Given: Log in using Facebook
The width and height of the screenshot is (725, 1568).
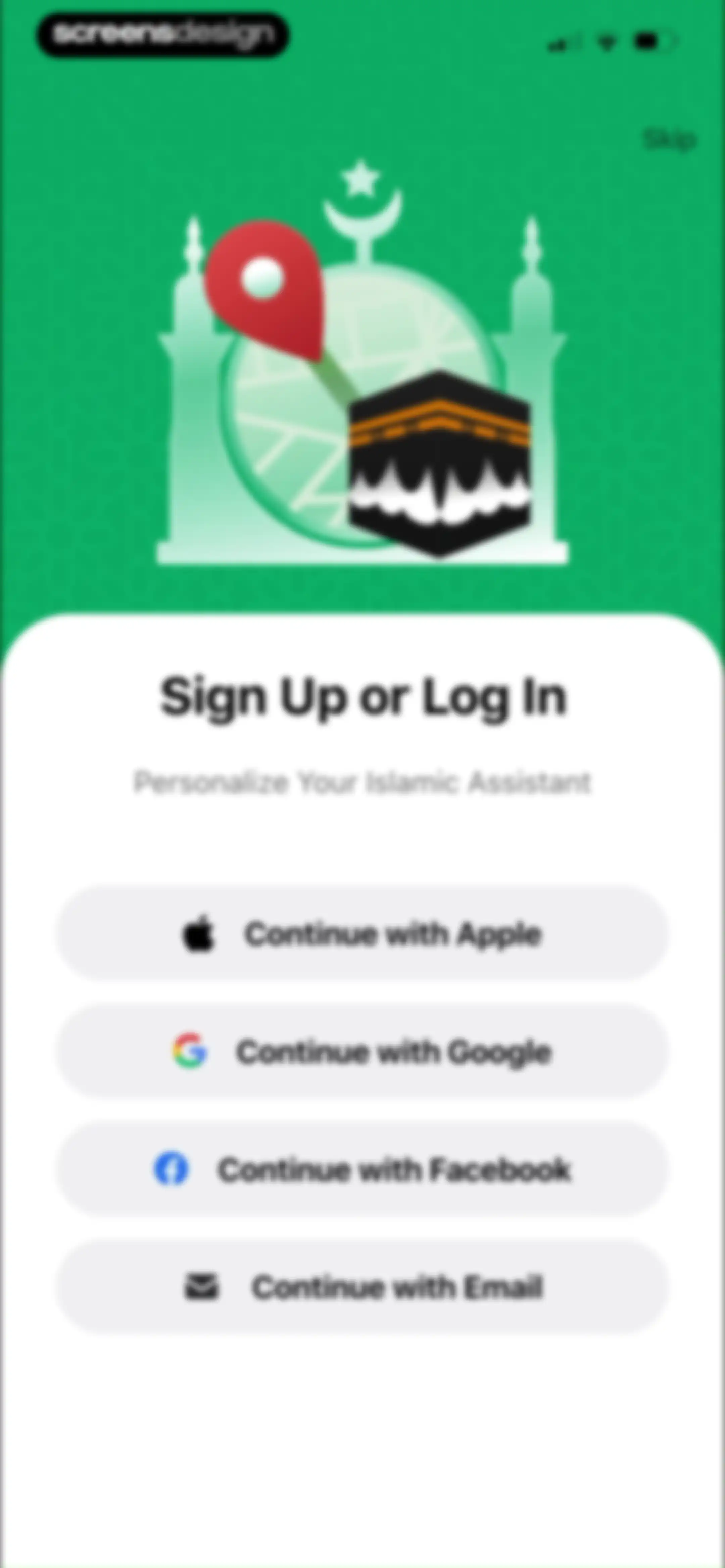Looking at the screenshot, I should pos(362,1169).
